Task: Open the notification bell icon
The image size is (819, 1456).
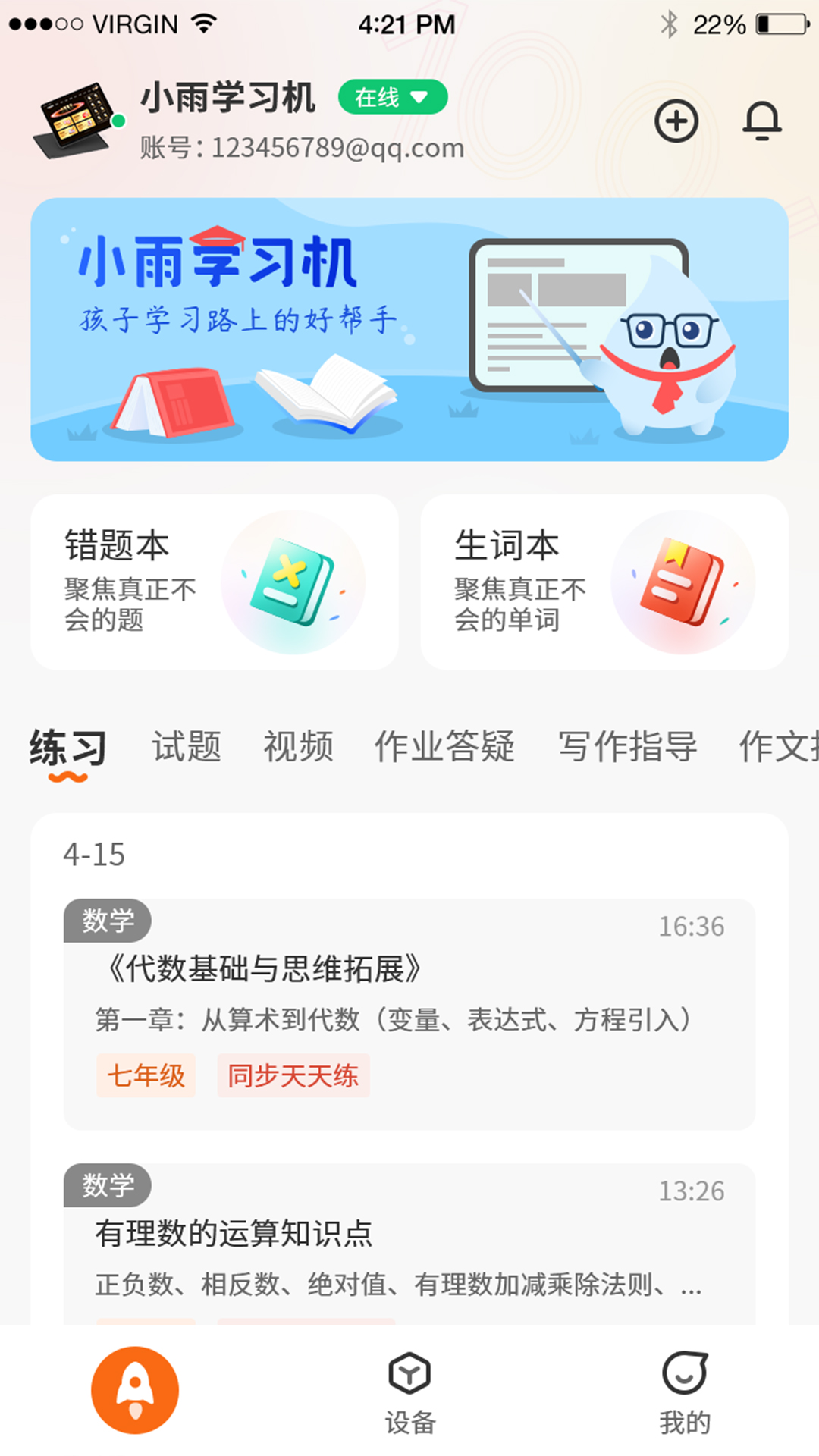Action: pos(764,121)
